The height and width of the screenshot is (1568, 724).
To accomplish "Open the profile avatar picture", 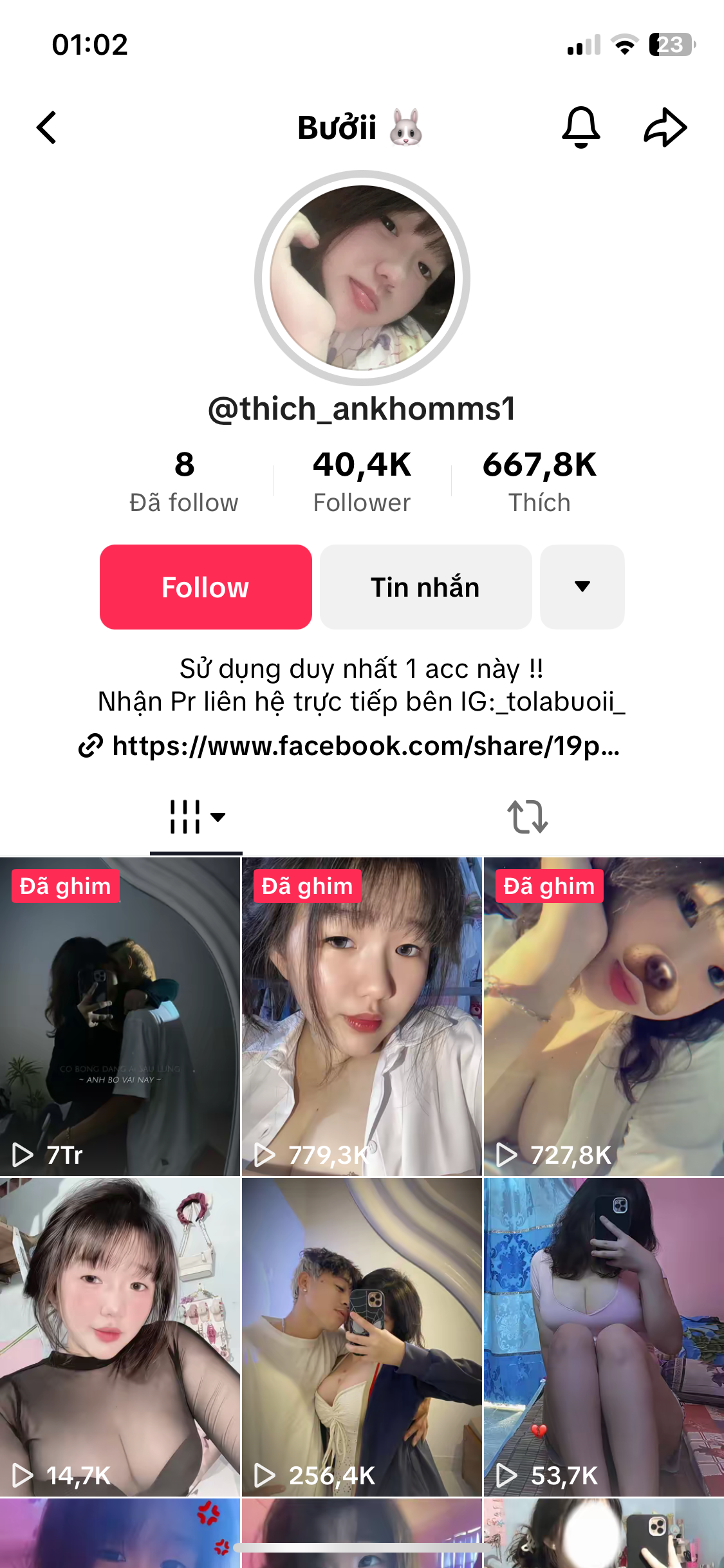I will coord(362,278).
